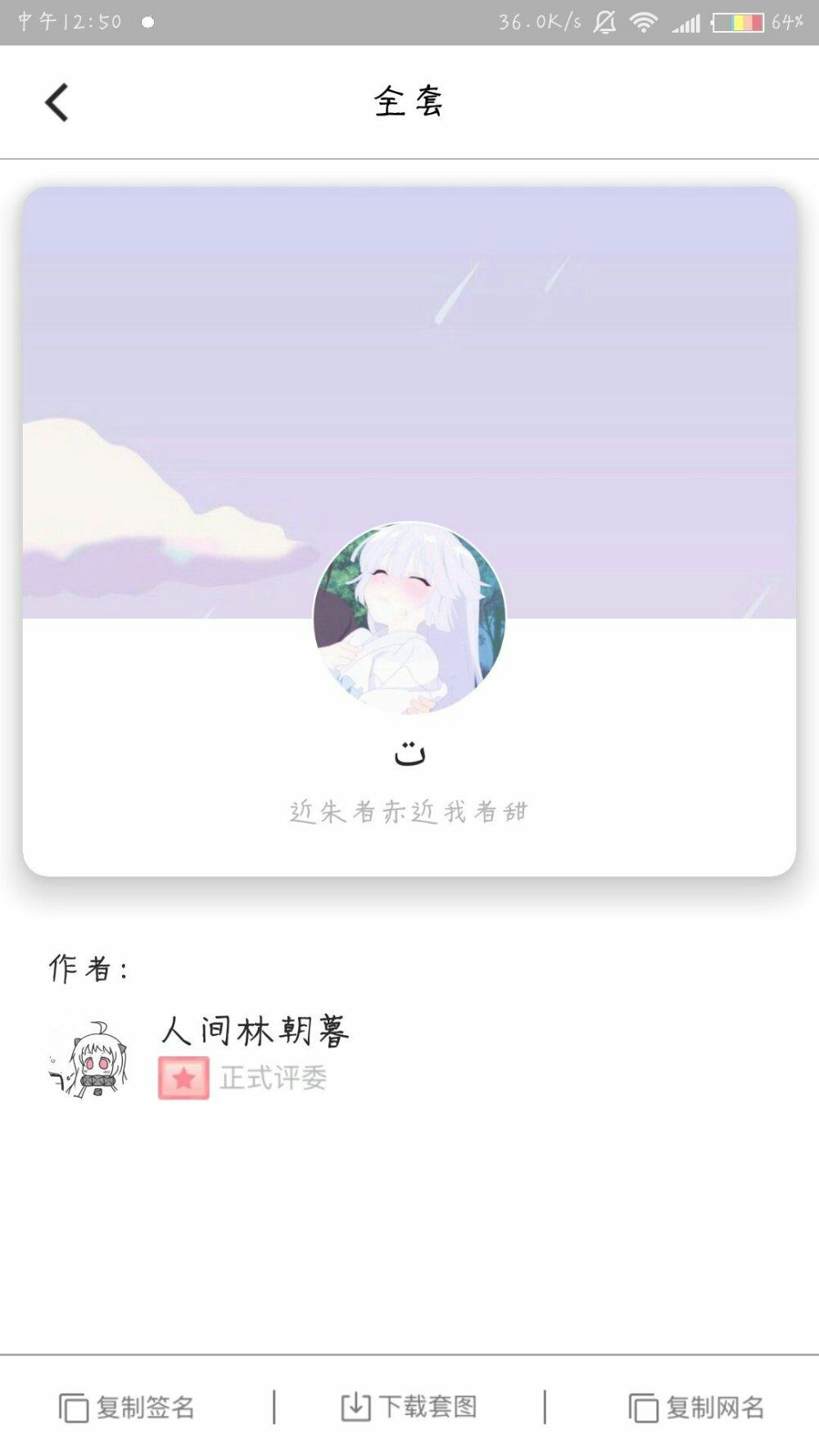
Task: Tap 复制签名 to copy the signature
Action: [127, 1407]
